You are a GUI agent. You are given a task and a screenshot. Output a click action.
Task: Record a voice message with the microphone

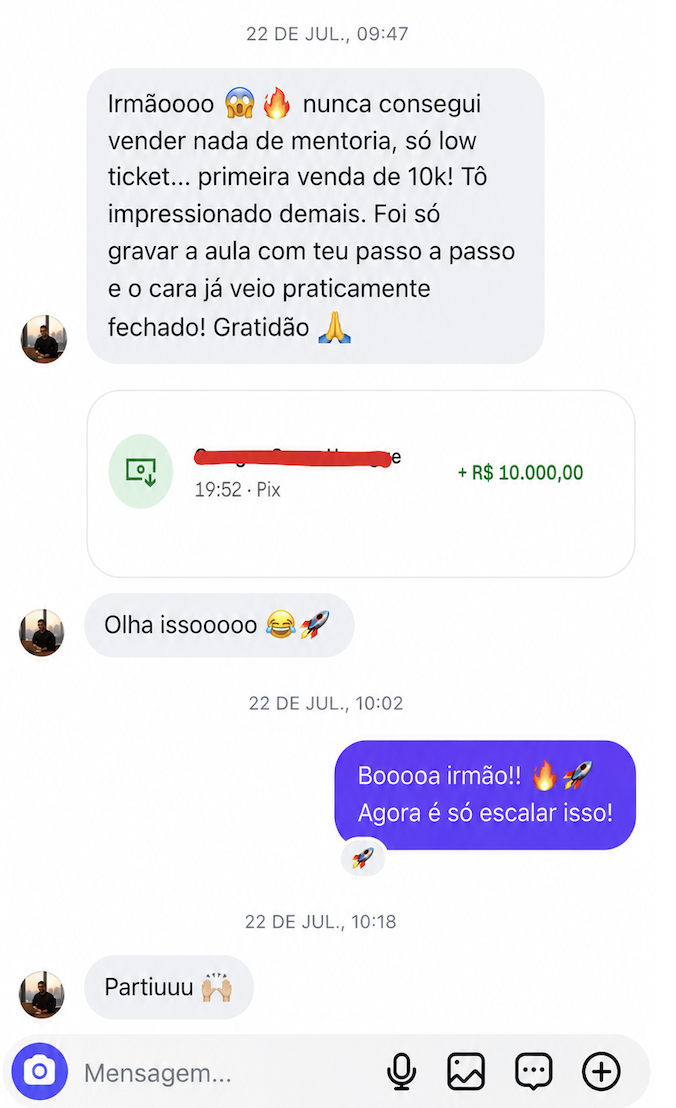click(x=401, y=1071)
